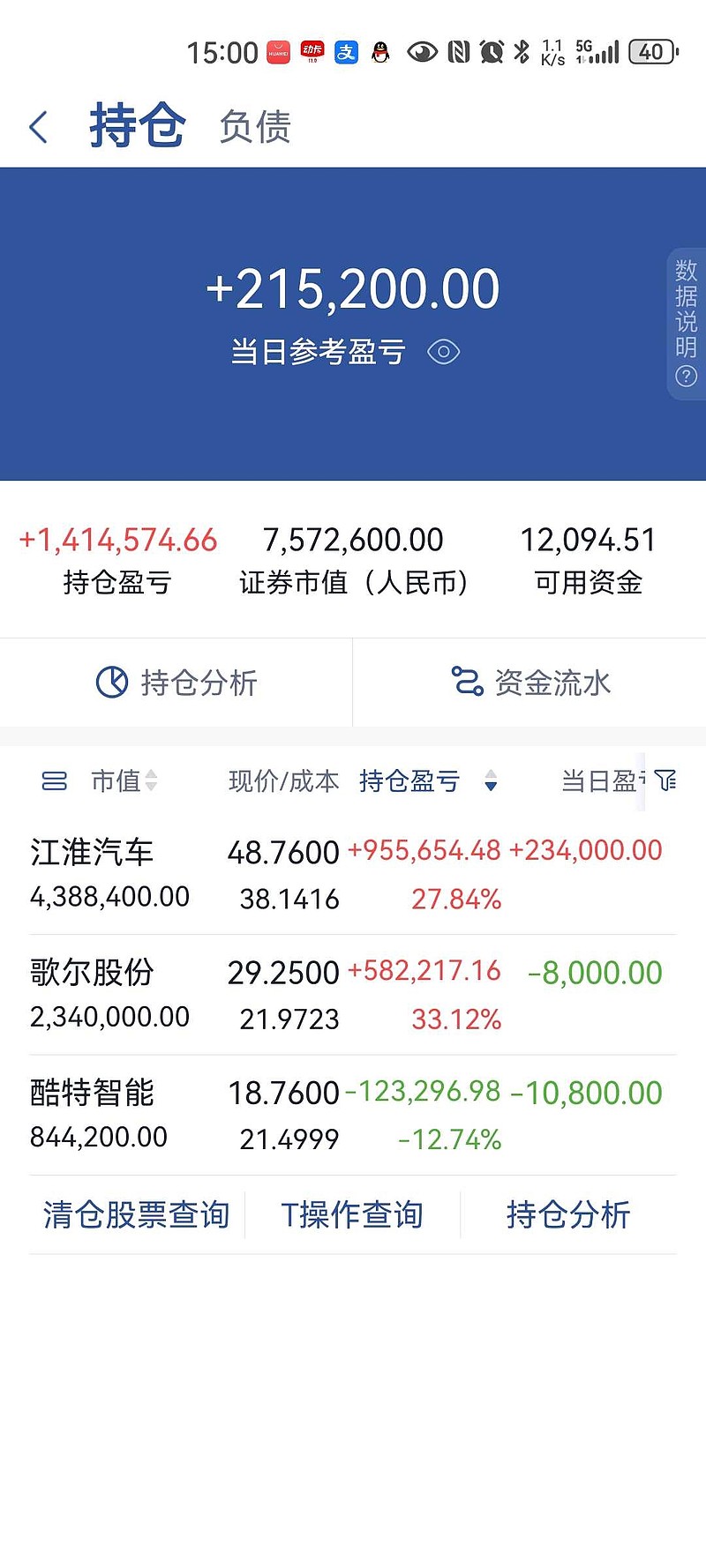This screenshot has width=706, height=1568.
Task: Tap the alarm clock icon in the status bar
Action: (491, 53)
